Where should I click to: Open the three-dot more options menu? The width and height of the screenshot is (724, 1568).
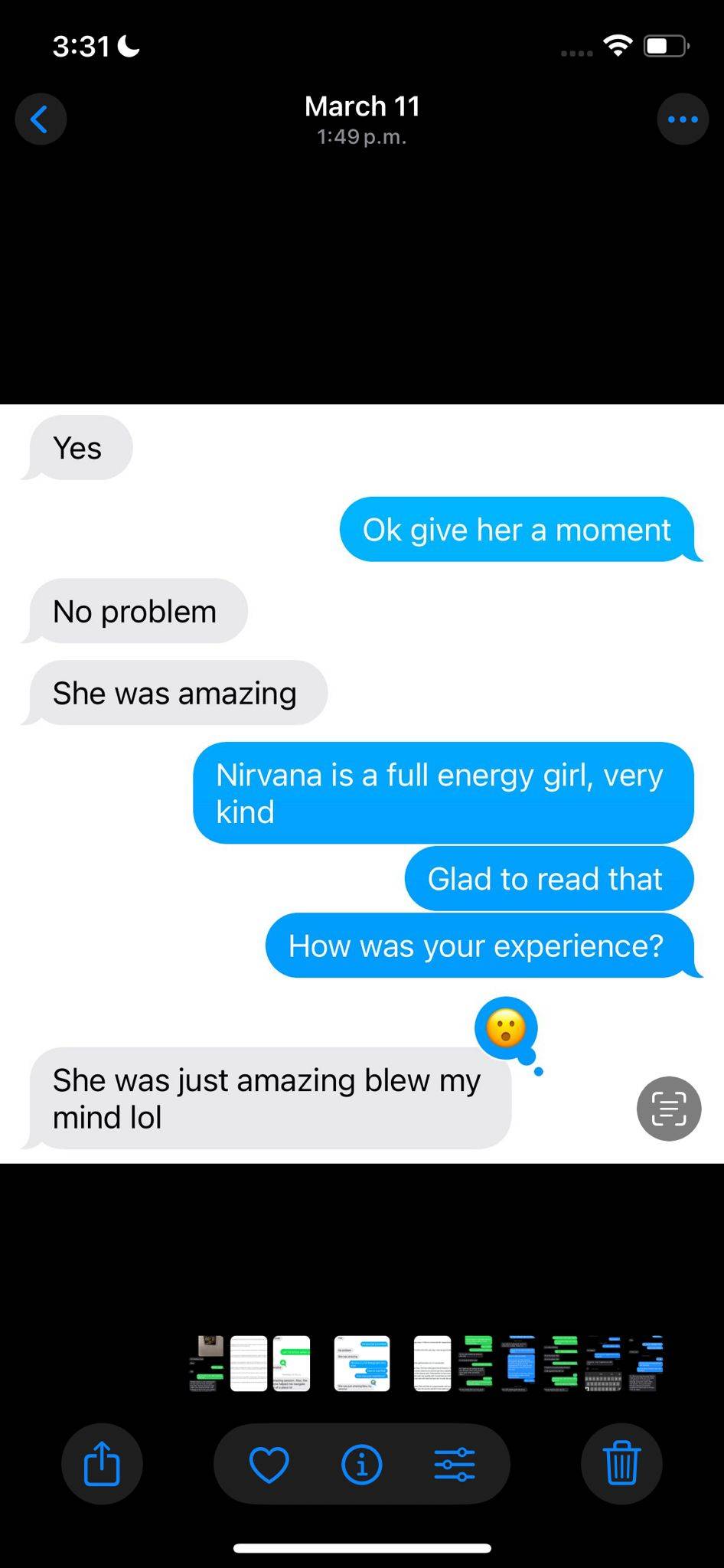click(x=683, y=119)
